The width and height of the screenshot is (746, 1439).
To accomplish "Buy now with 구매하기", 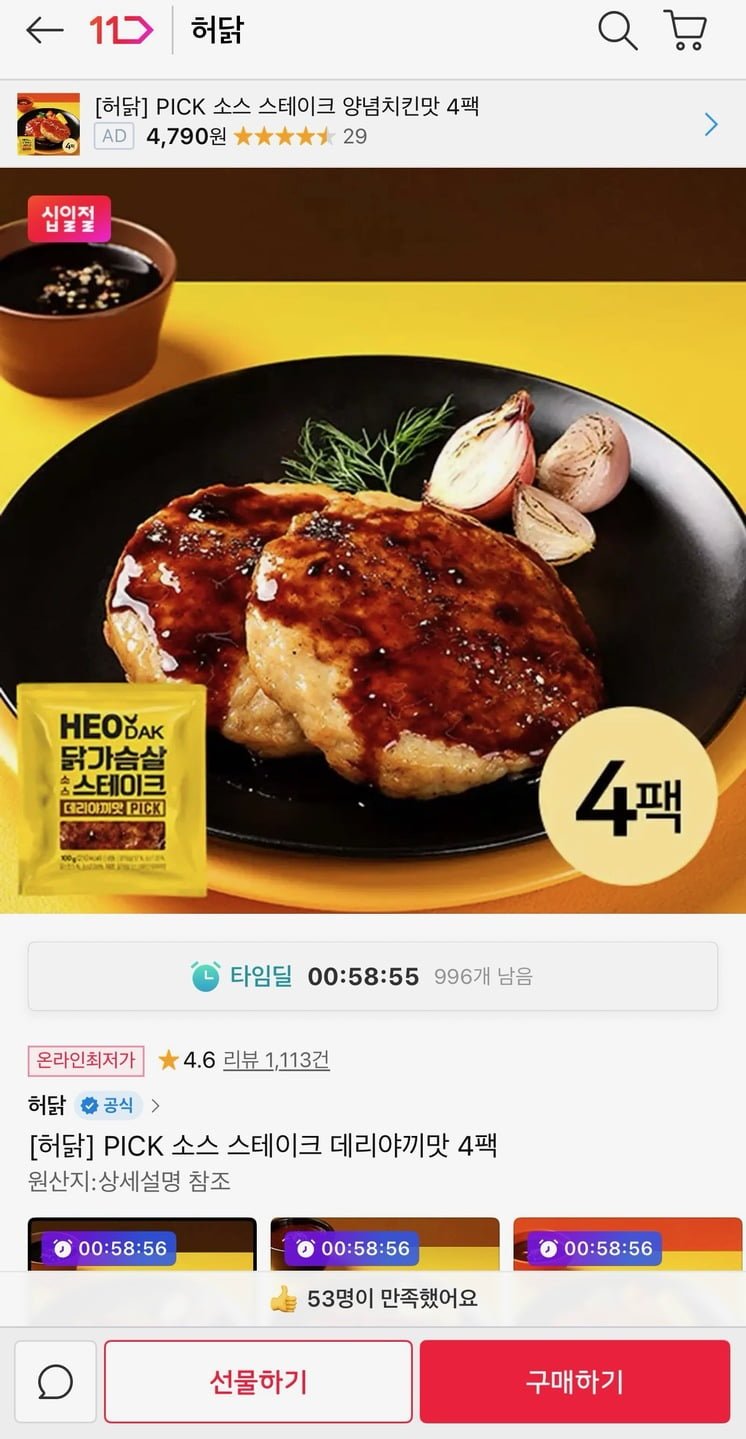I will [x=574, y=1382].
